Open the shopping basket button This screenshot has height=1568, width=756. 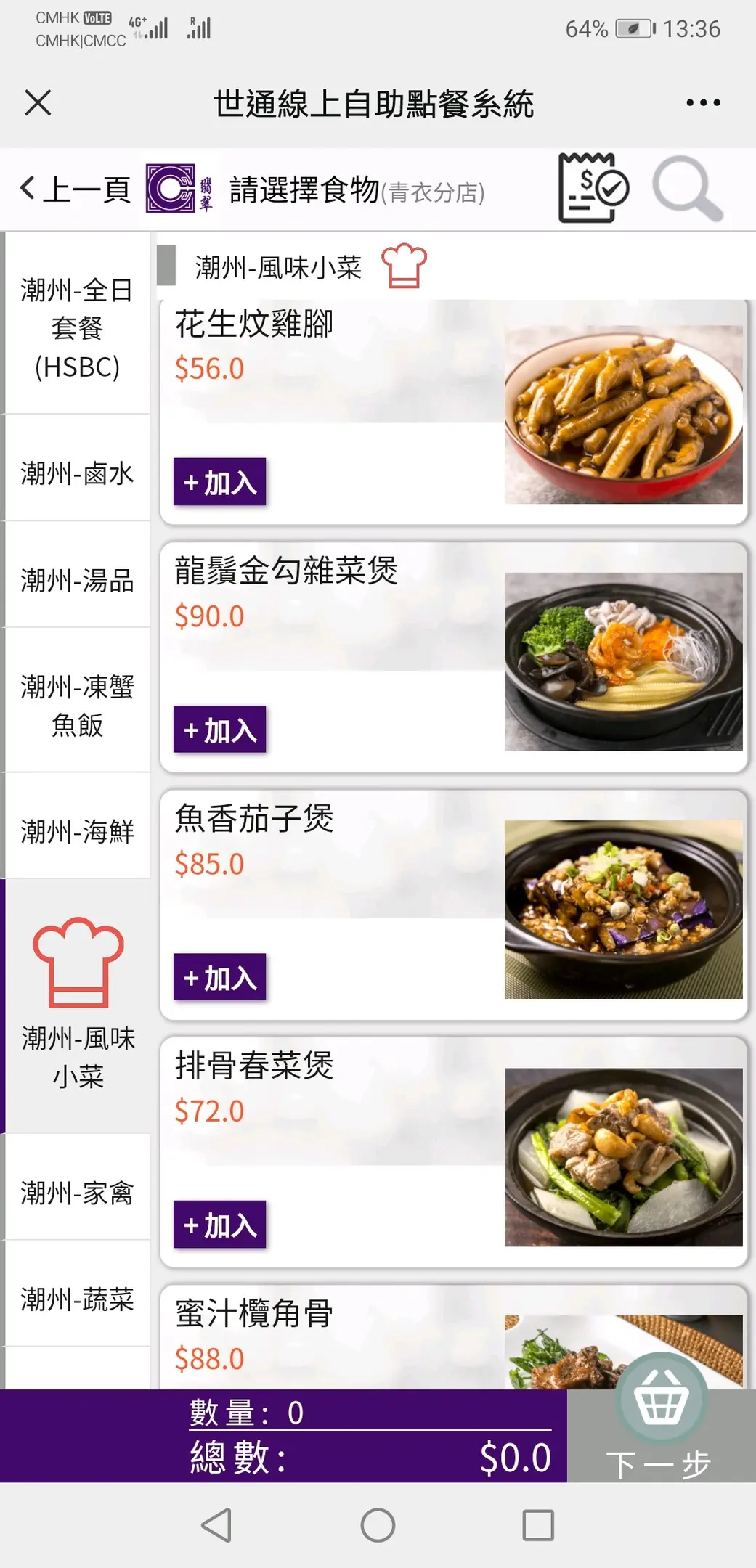click(661, 1397)
